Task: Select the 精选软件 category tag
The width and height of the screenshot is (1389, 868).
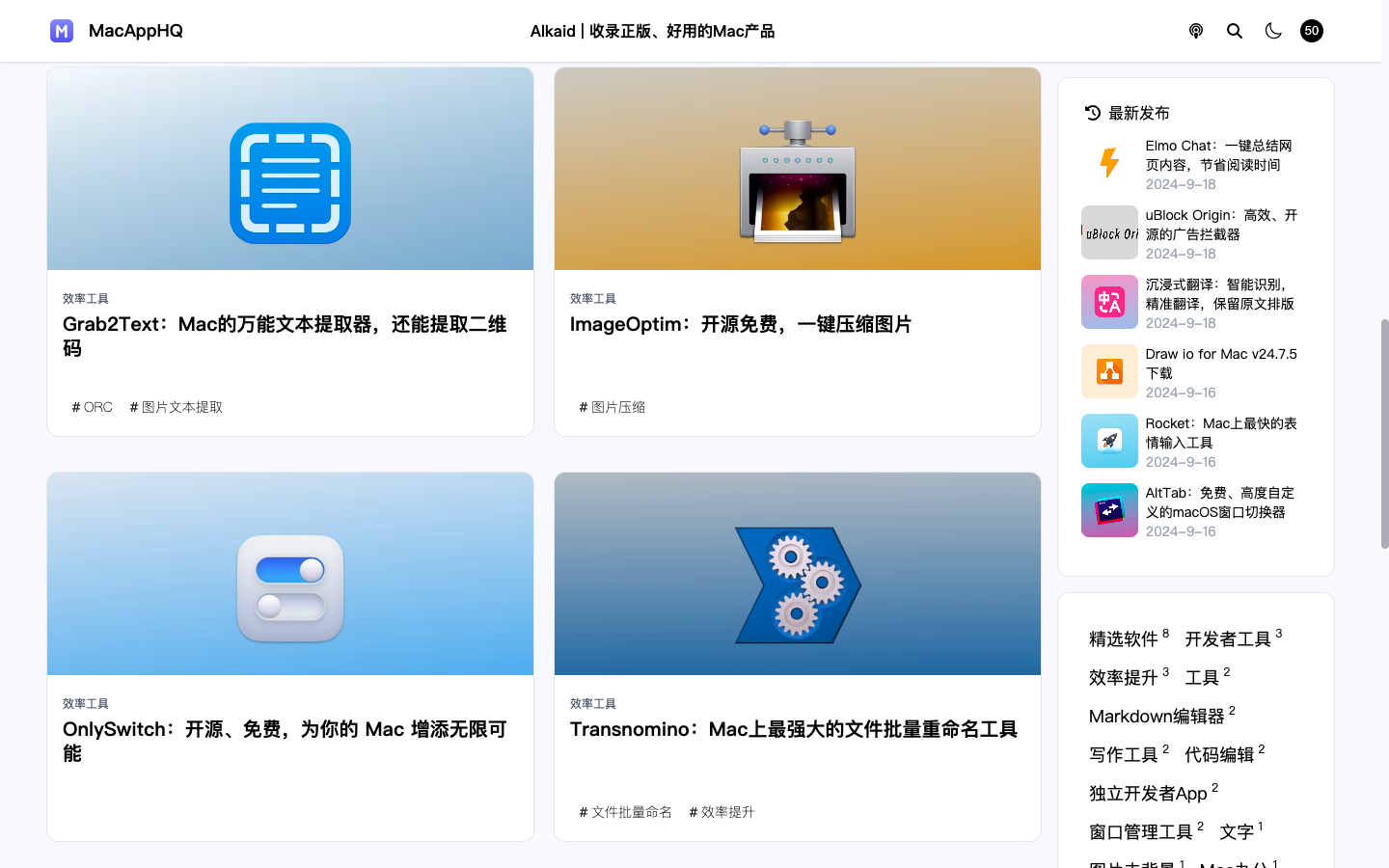Action: [1124, 638]
